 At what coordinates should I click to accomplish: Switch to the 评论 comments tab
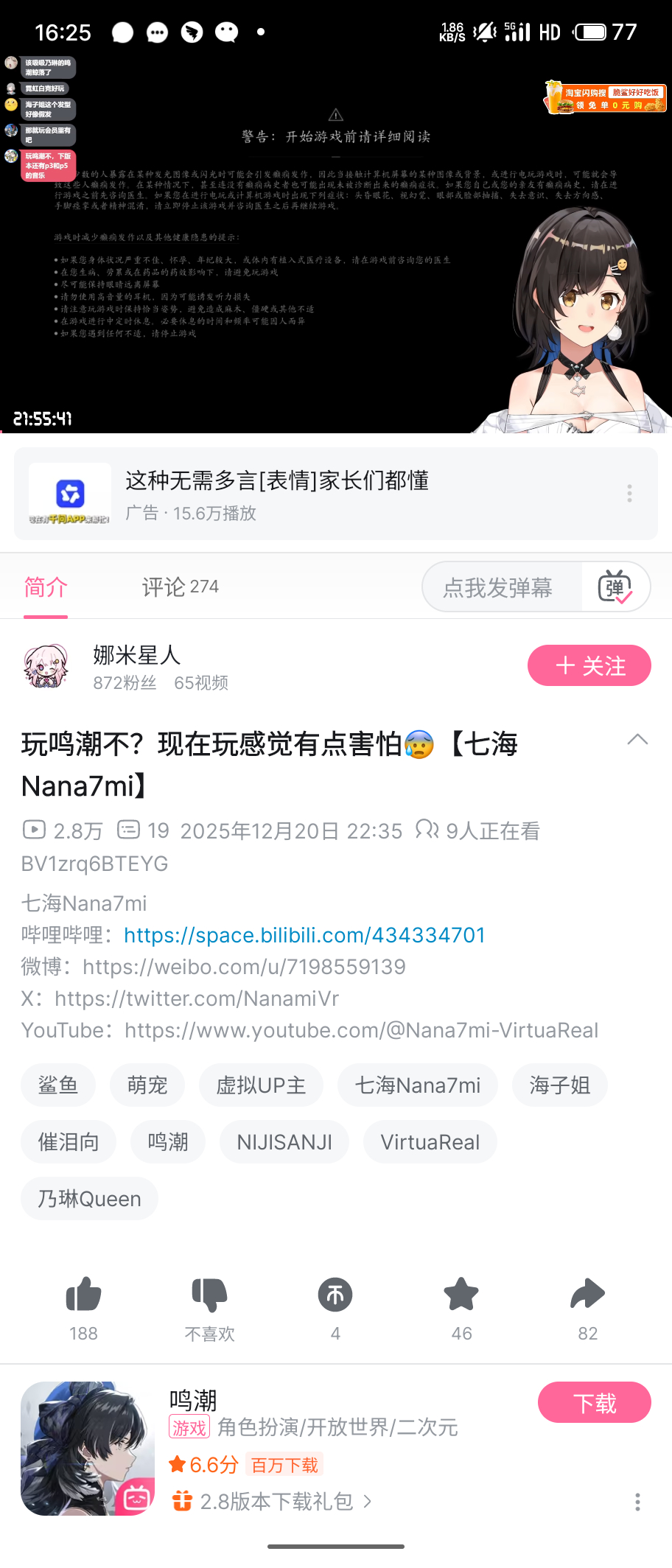click(180, 587)
